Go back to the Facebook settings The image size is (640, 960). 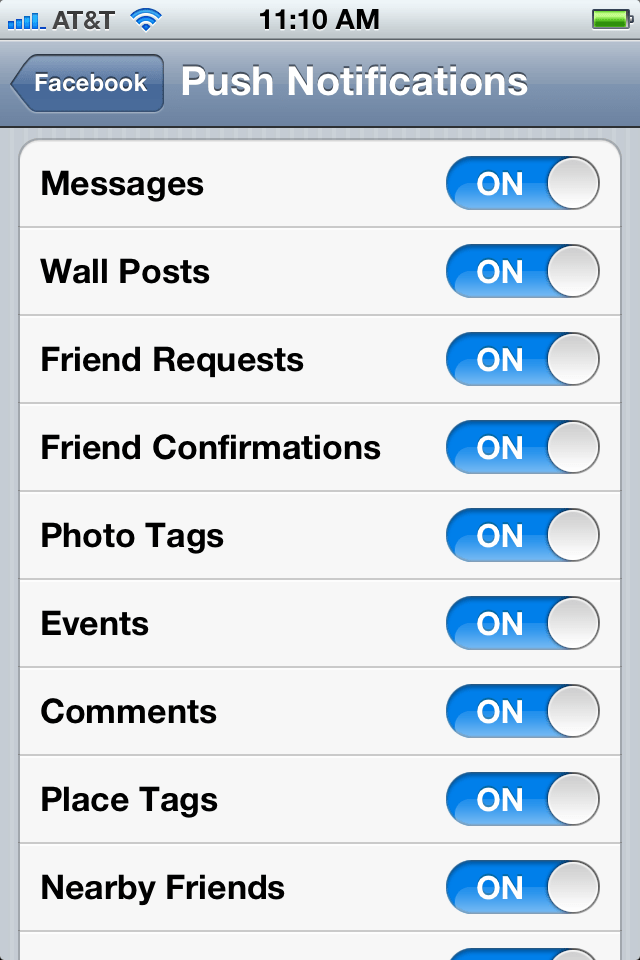(88, 83)
